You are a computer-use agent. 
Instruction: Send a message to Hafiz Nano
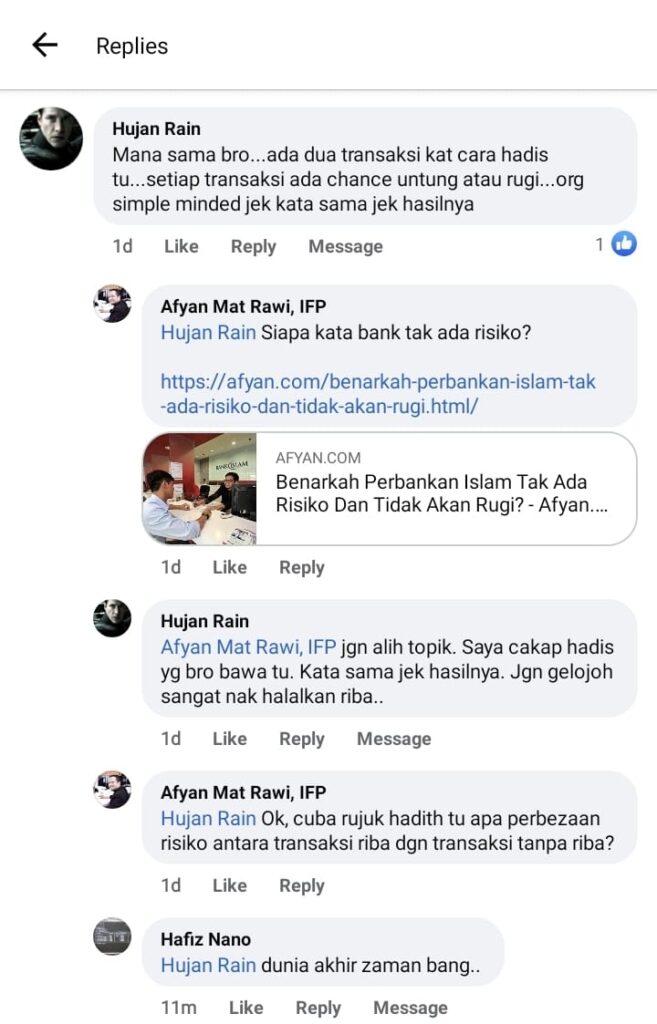410,1008
